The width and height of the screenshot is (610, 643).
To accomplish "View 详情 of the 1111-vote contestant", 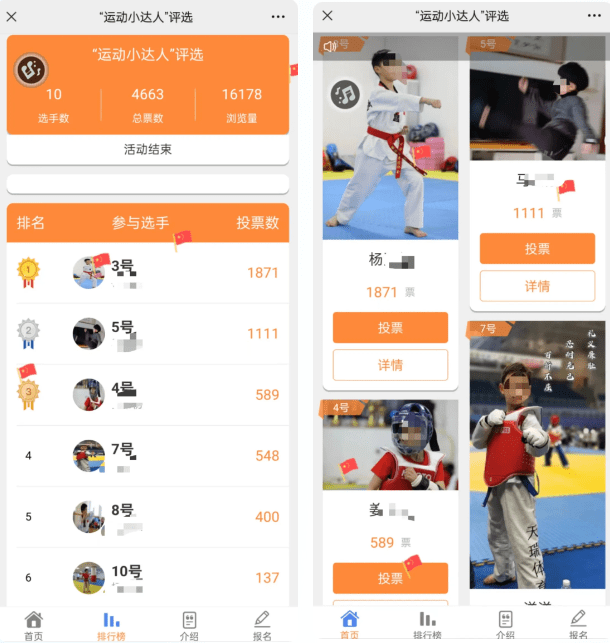I will pyautogui.click(x=537, y=286).
